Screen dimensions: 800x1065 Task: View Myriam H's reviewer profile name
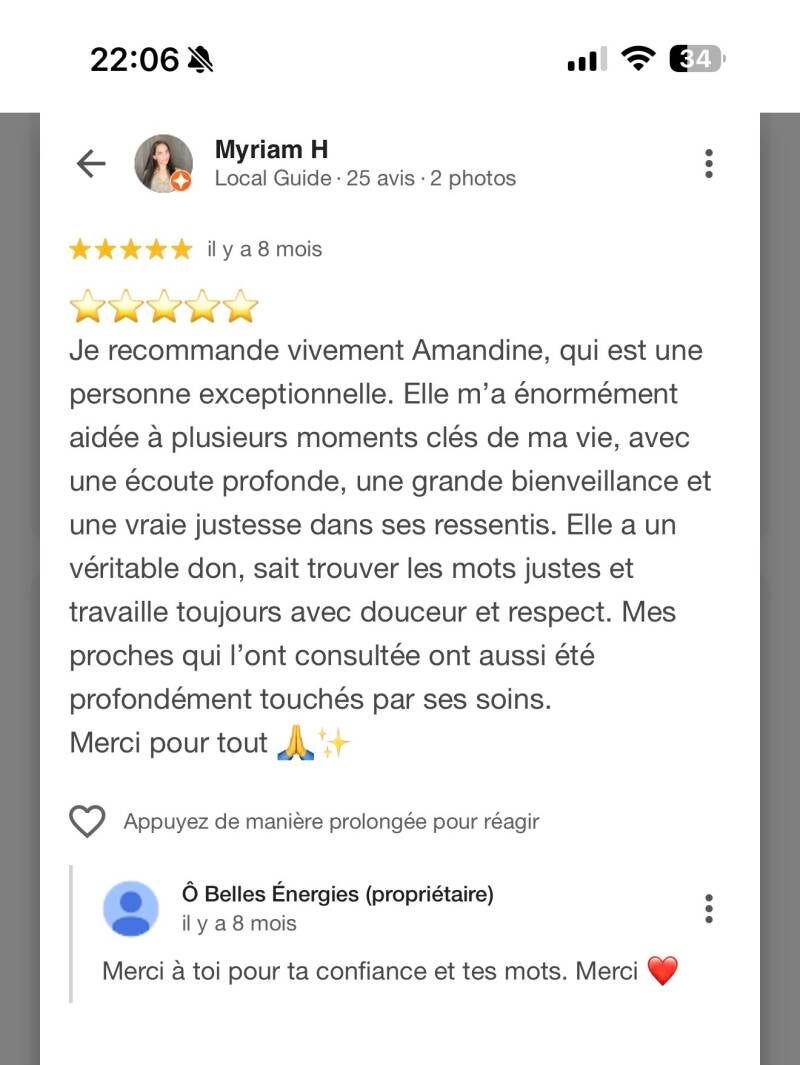[x=271, y=150]
